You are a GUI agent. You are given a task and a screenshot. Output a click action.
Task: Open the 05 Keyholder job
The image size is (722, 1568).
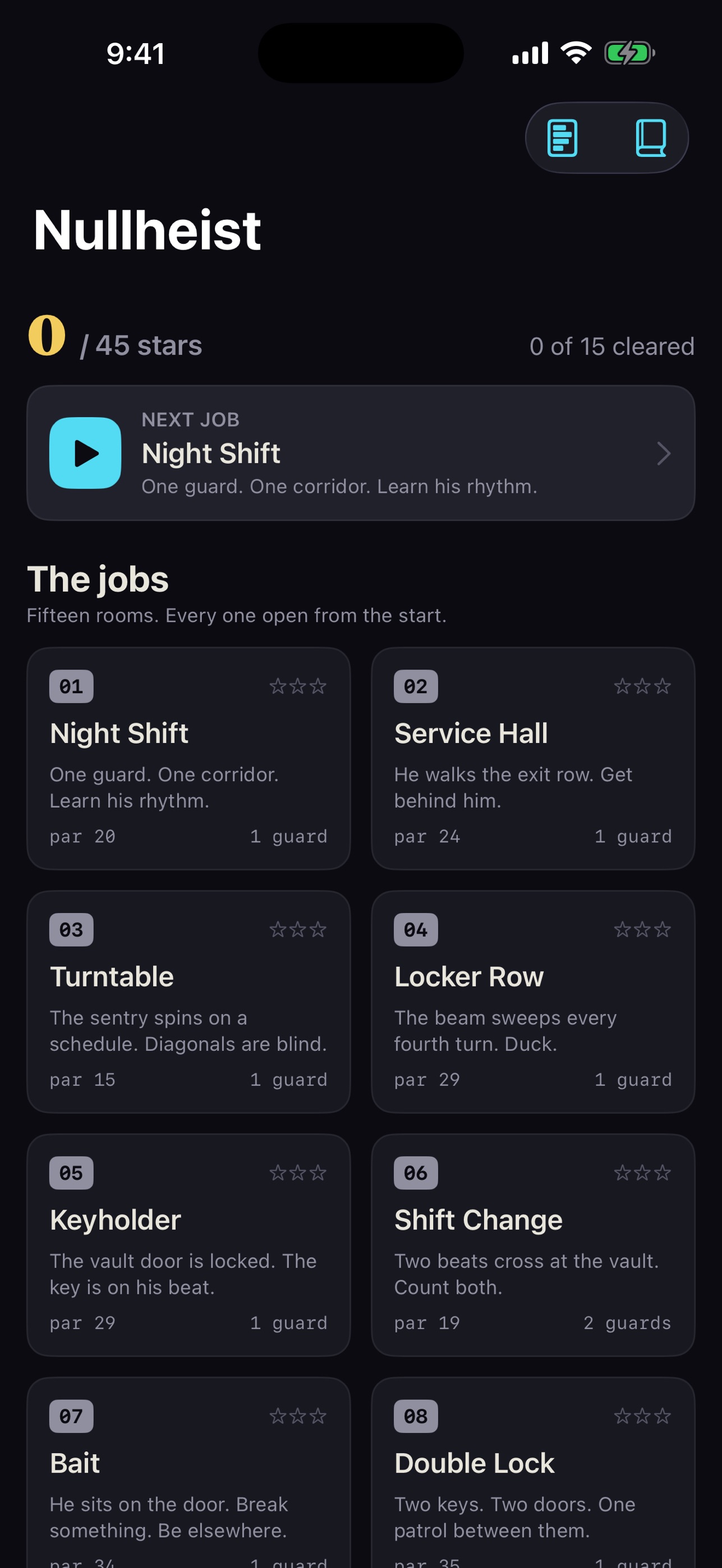point(188,1245)
